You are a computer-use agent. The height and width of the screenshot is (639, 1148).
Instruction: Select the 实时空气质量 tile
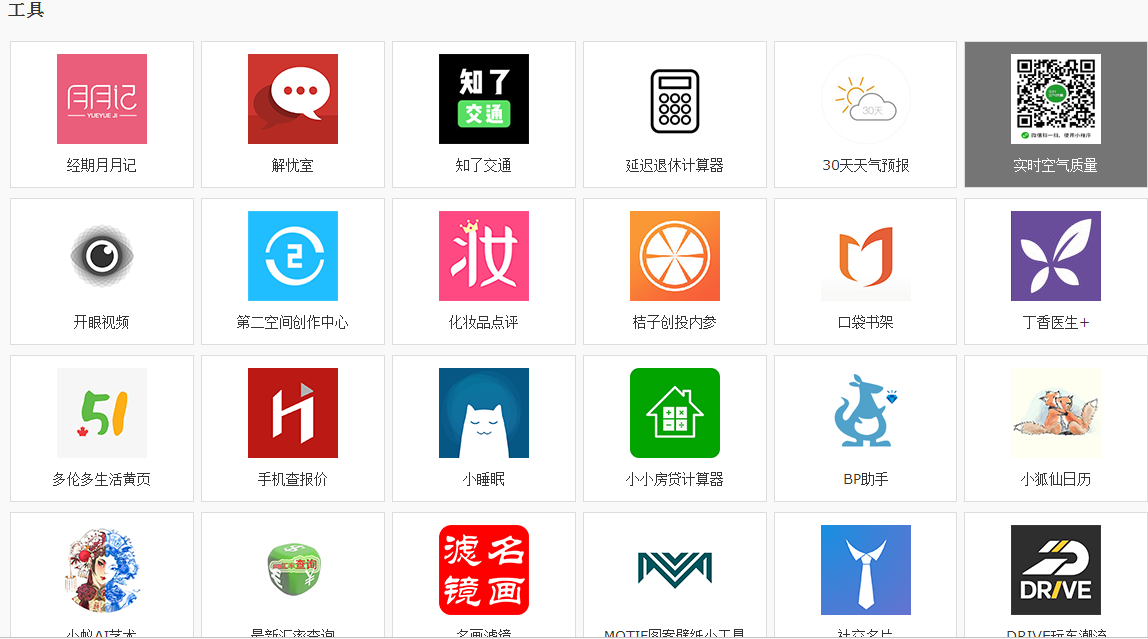coord(1055,114)
